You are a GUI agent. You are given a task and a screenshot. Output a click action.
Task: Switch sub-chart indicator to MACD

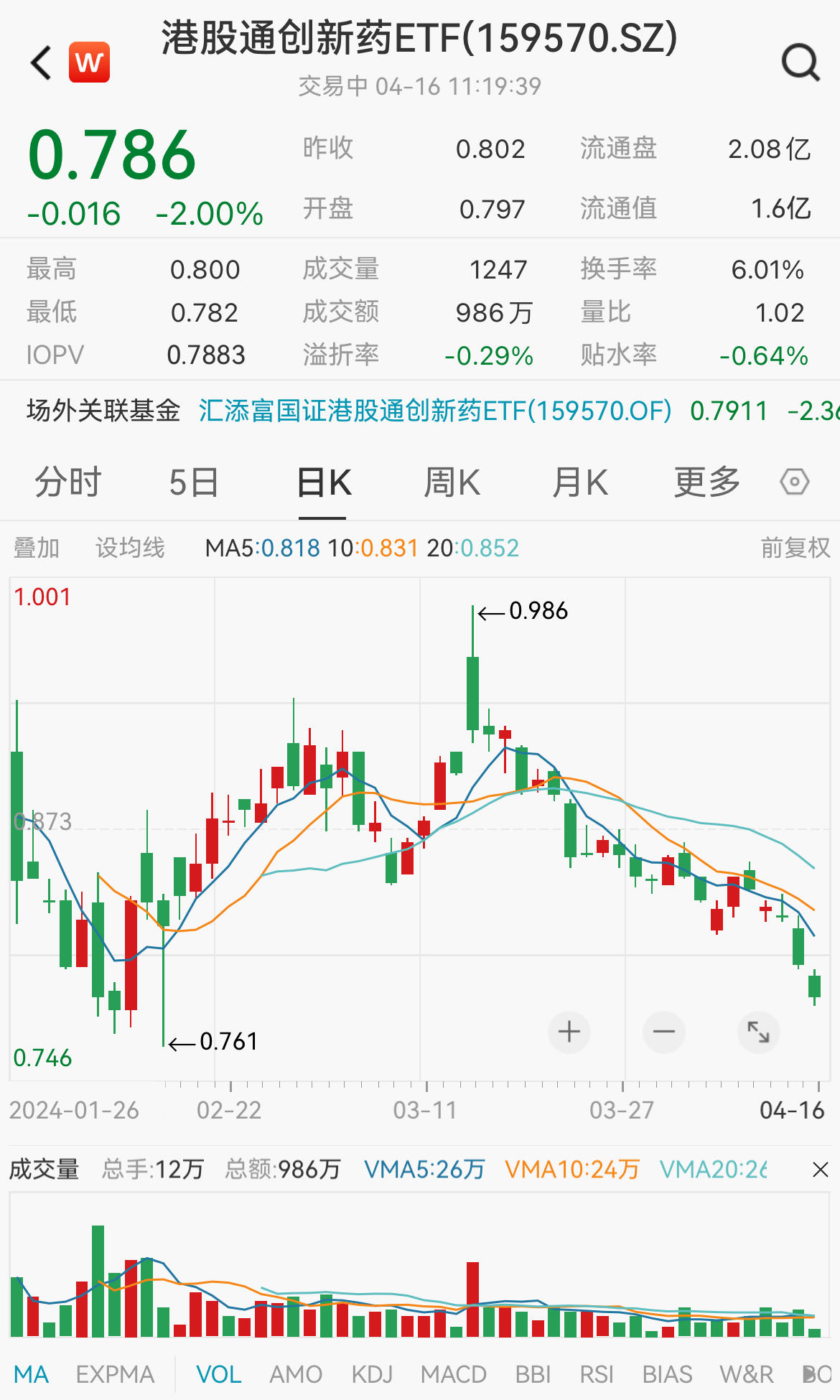point(453,1374)
